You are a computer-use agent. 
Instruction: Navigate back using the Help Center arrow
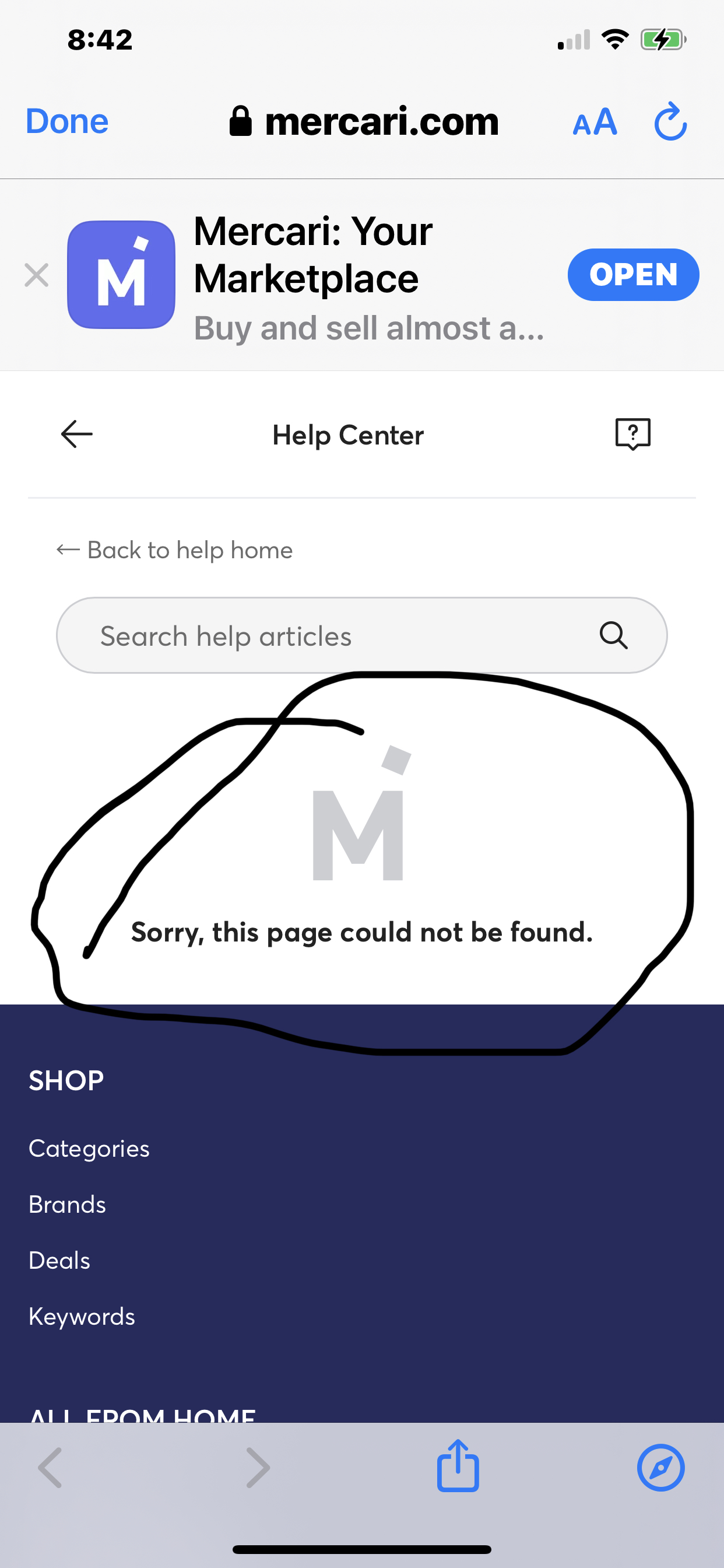click(x=75, y=434)
